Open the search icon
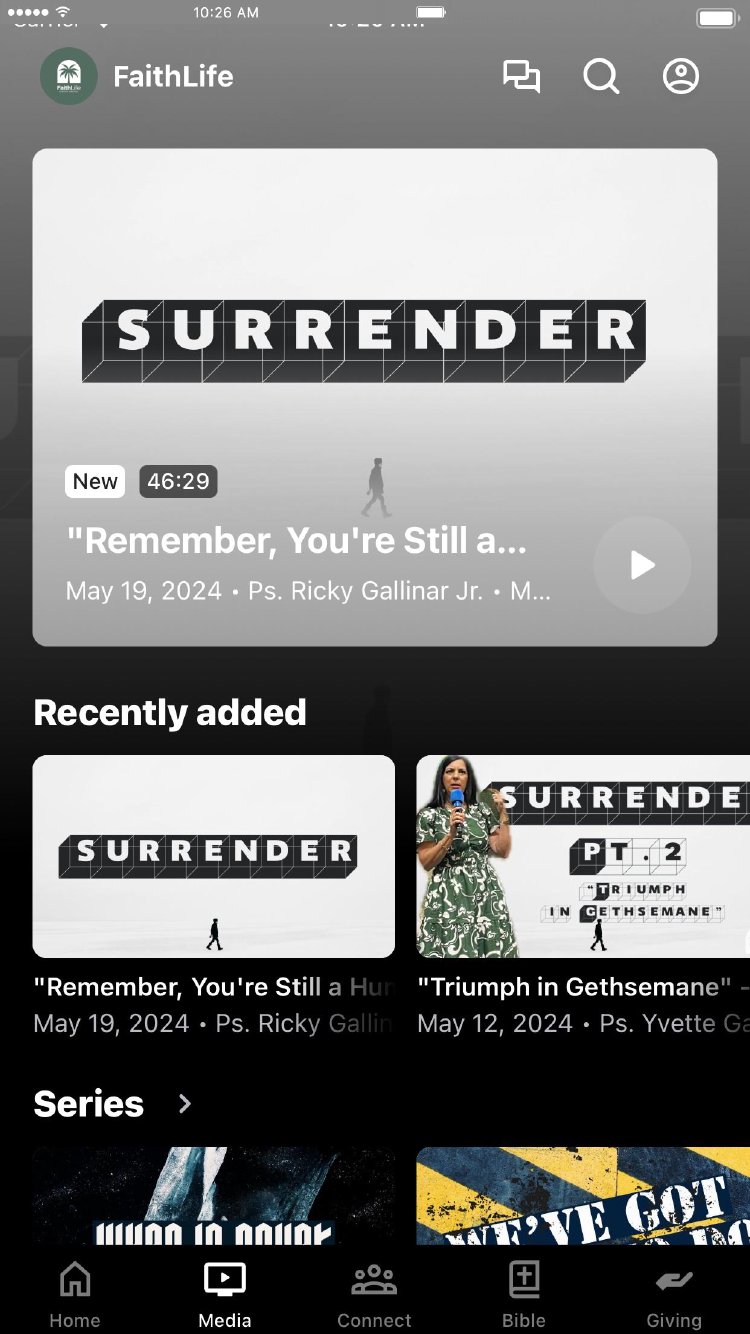Viewport: 750px width, 1334px height. click(x=601, y=77)
